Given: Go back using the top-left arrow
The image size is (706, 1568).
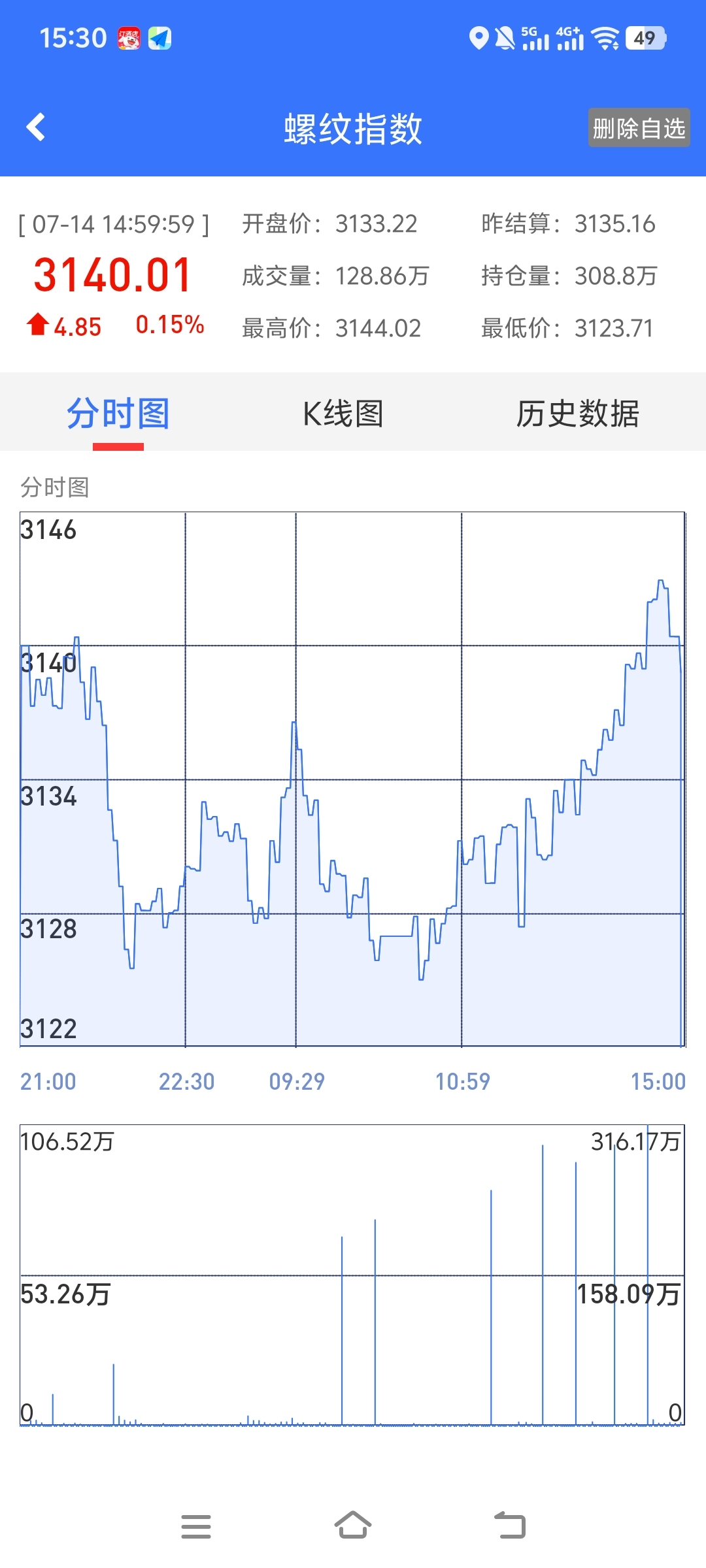Looking at the screenshot, I should pyautogui.click(x=36, y=127).
